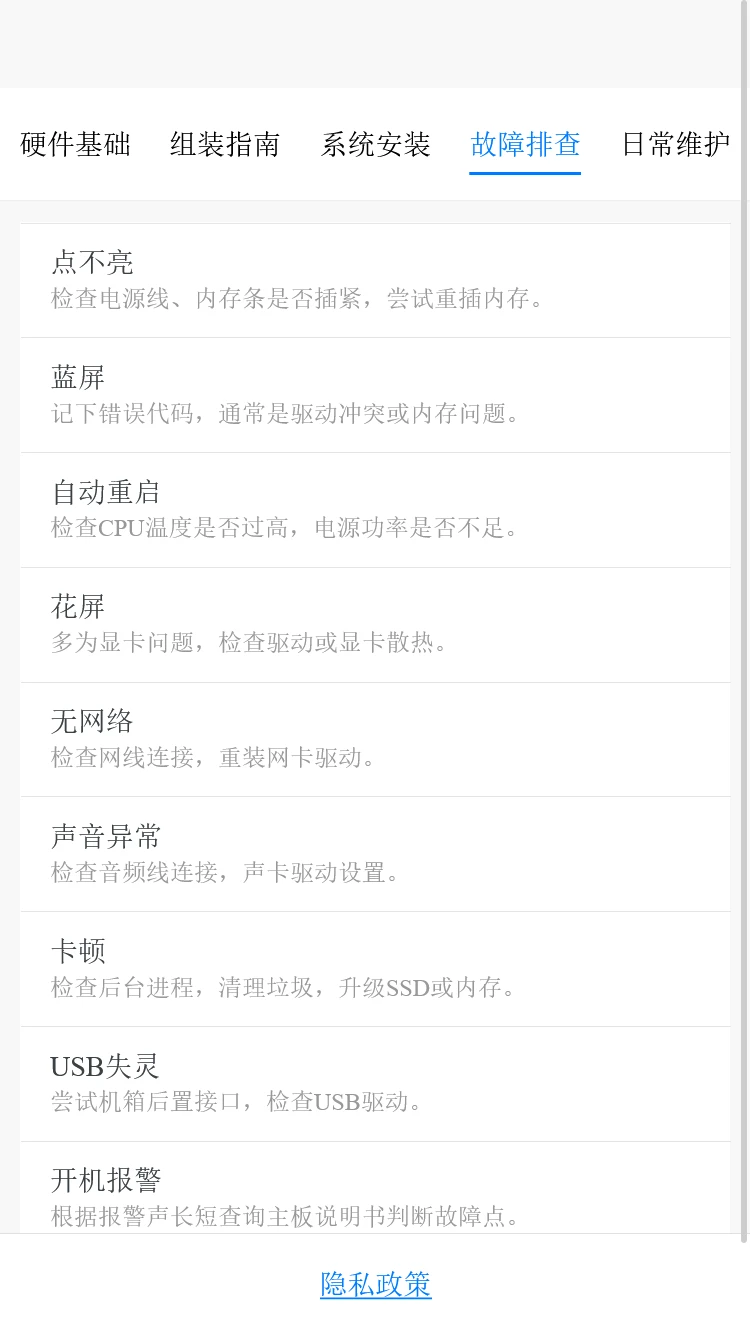752x1336 pixels.
Task: Open the 花屏 troubleshooting item
Action: click(375, 624)
